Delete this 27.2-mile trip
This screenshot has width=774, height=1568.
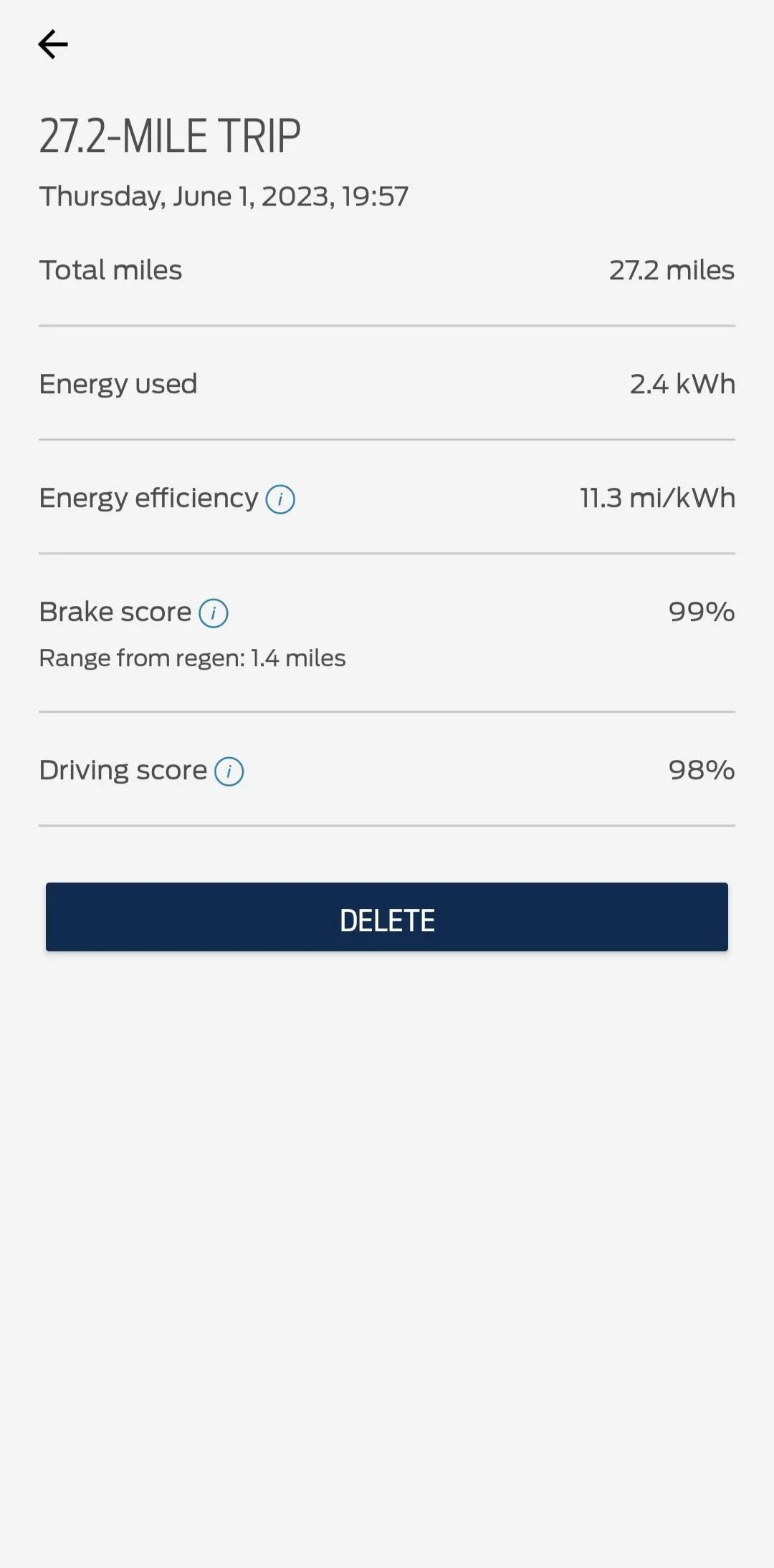pyautogui.click(x=387, y=918)
